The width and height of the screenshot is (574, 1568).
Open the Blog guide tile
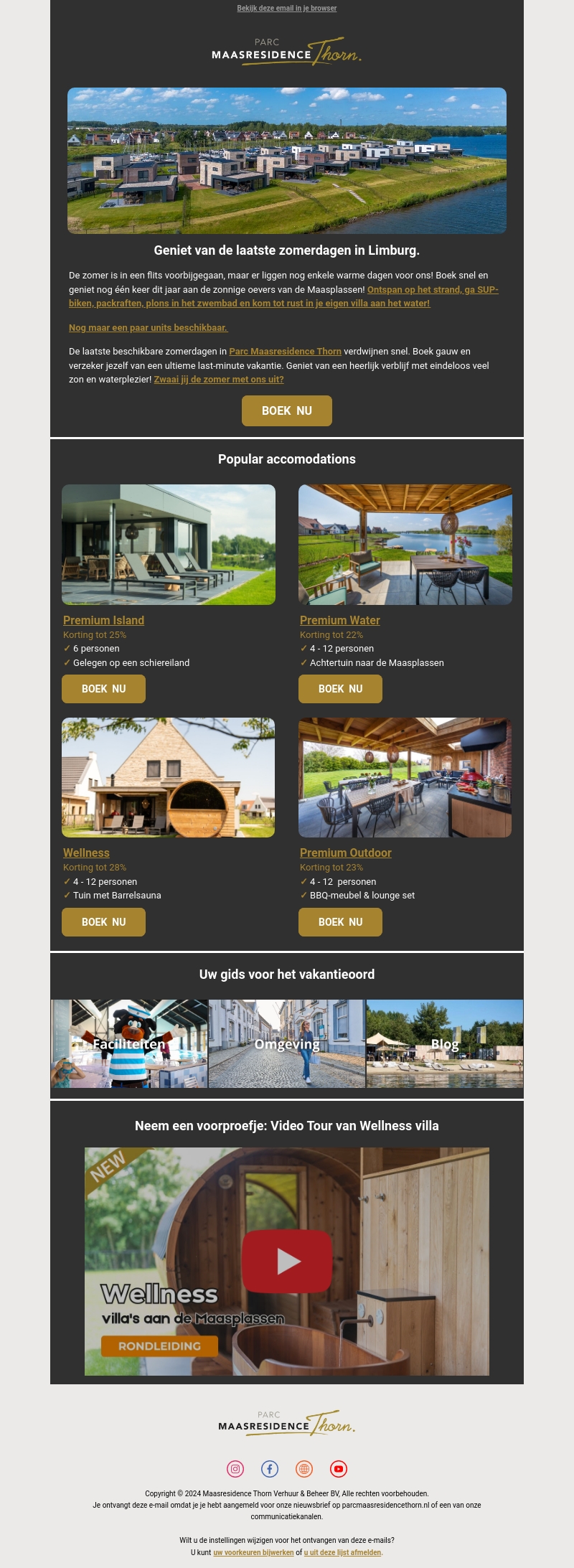click(445, 1044)
